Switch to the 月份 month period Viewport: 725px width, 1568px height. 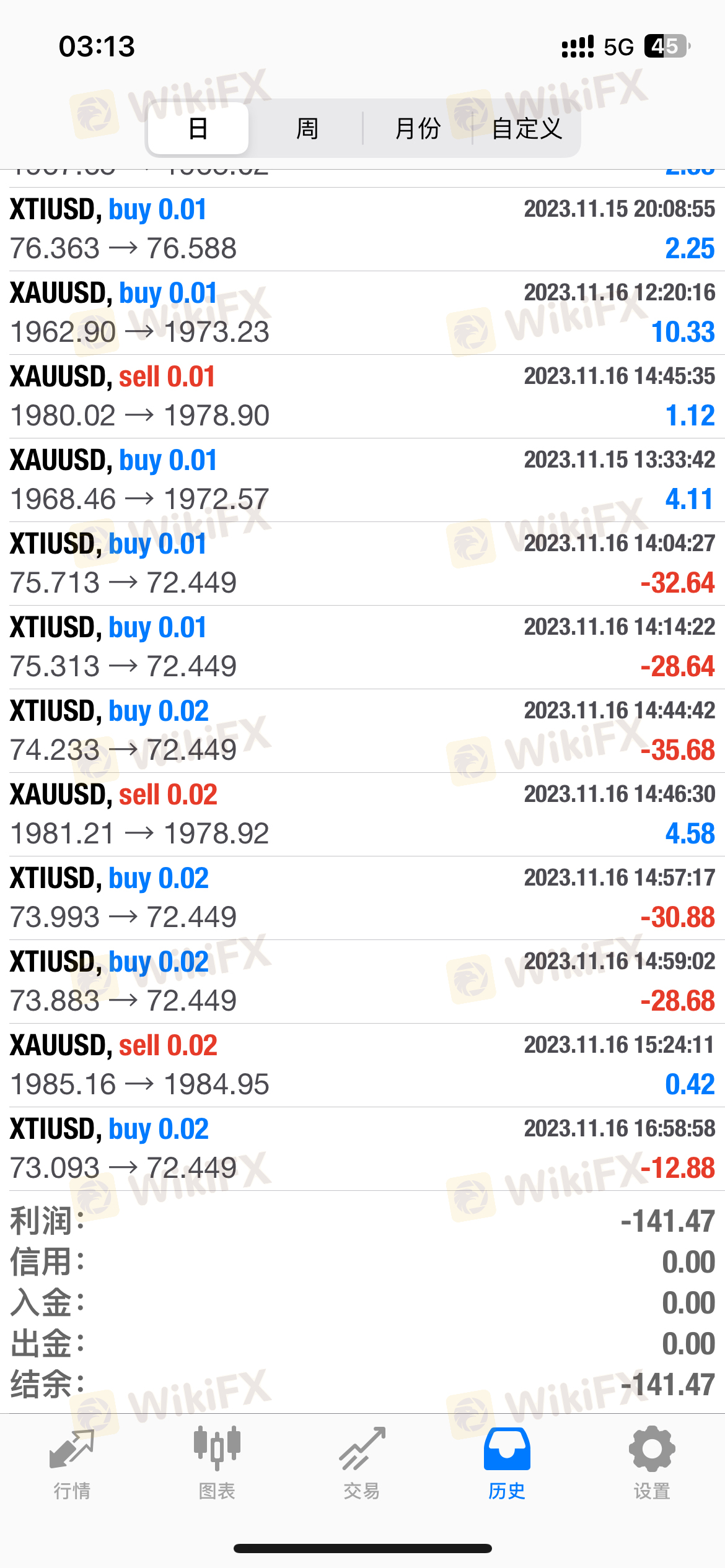pyautogui.click(x=418, y=128)
